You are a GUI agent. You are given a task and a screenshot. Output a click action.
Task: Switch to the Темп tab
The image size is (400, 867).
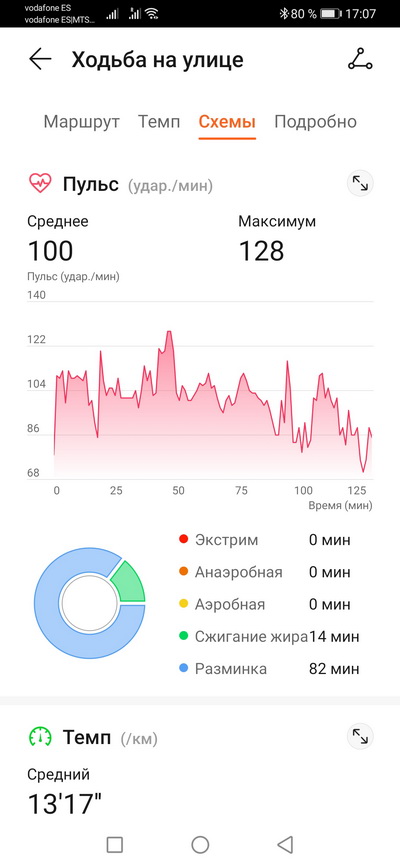[x=159, y=122]
